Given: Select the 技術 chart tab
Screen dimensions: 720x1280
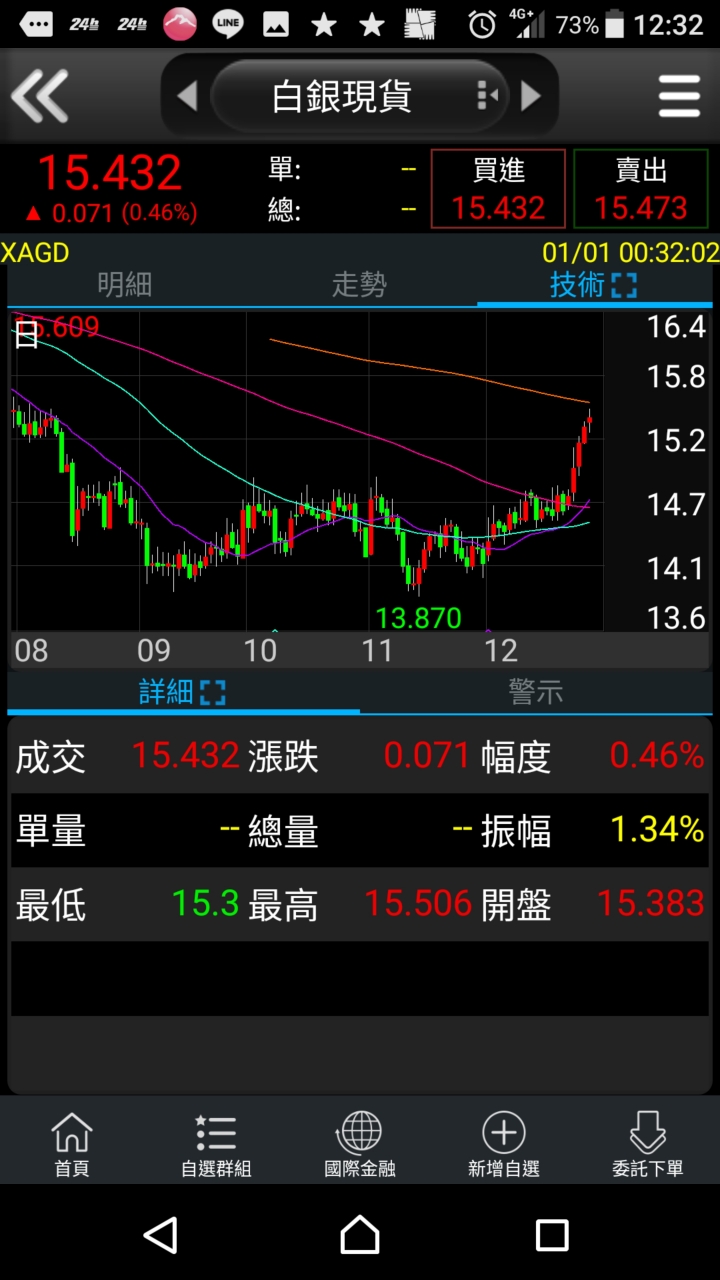Looking at the screenshot, I should 594,285.
